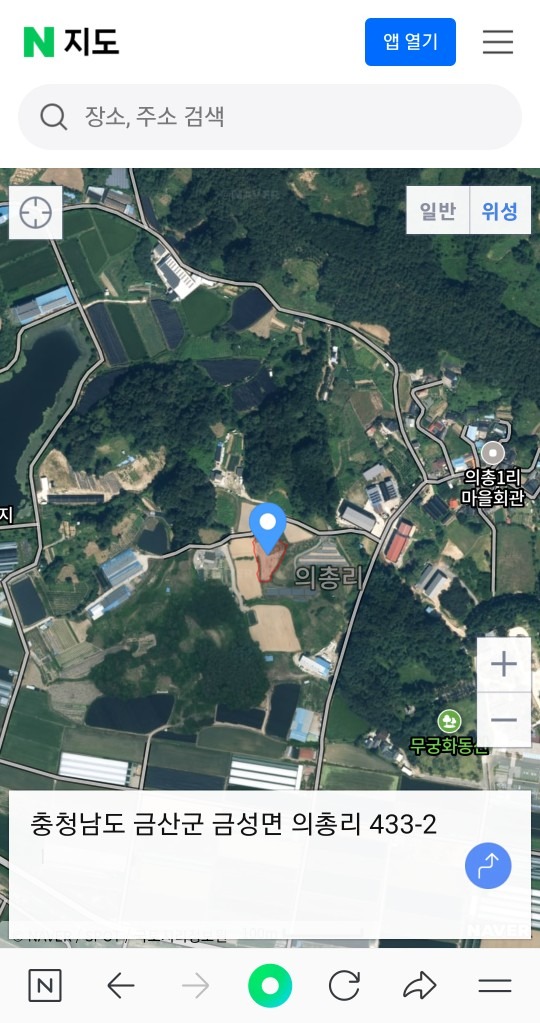Reload the current page
Image resolution: width=540 pixels, height=1023 pixels.
click(344, 985)
